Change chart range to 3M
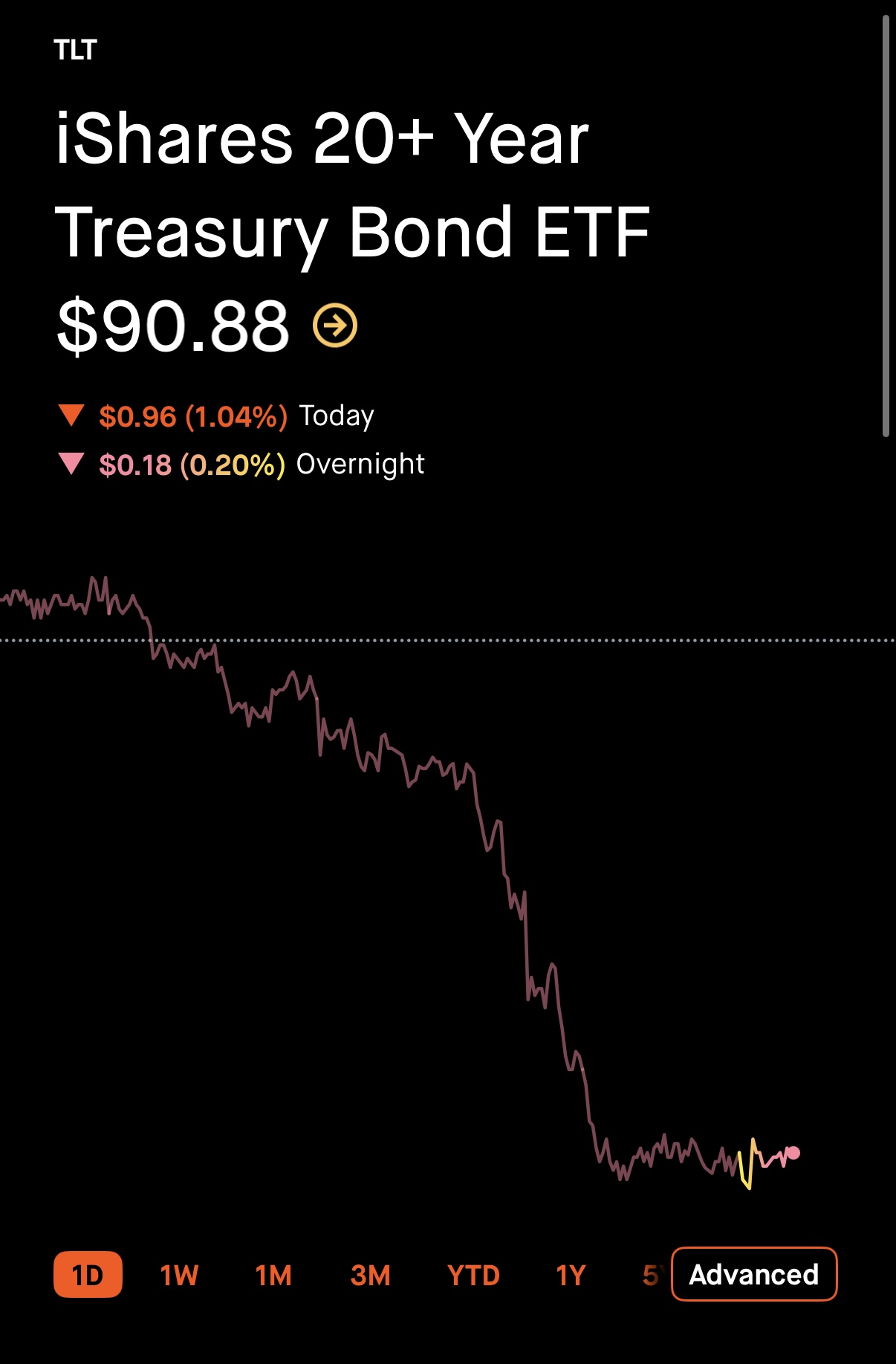The image size is (896, 1364). tap(370, 1275)
